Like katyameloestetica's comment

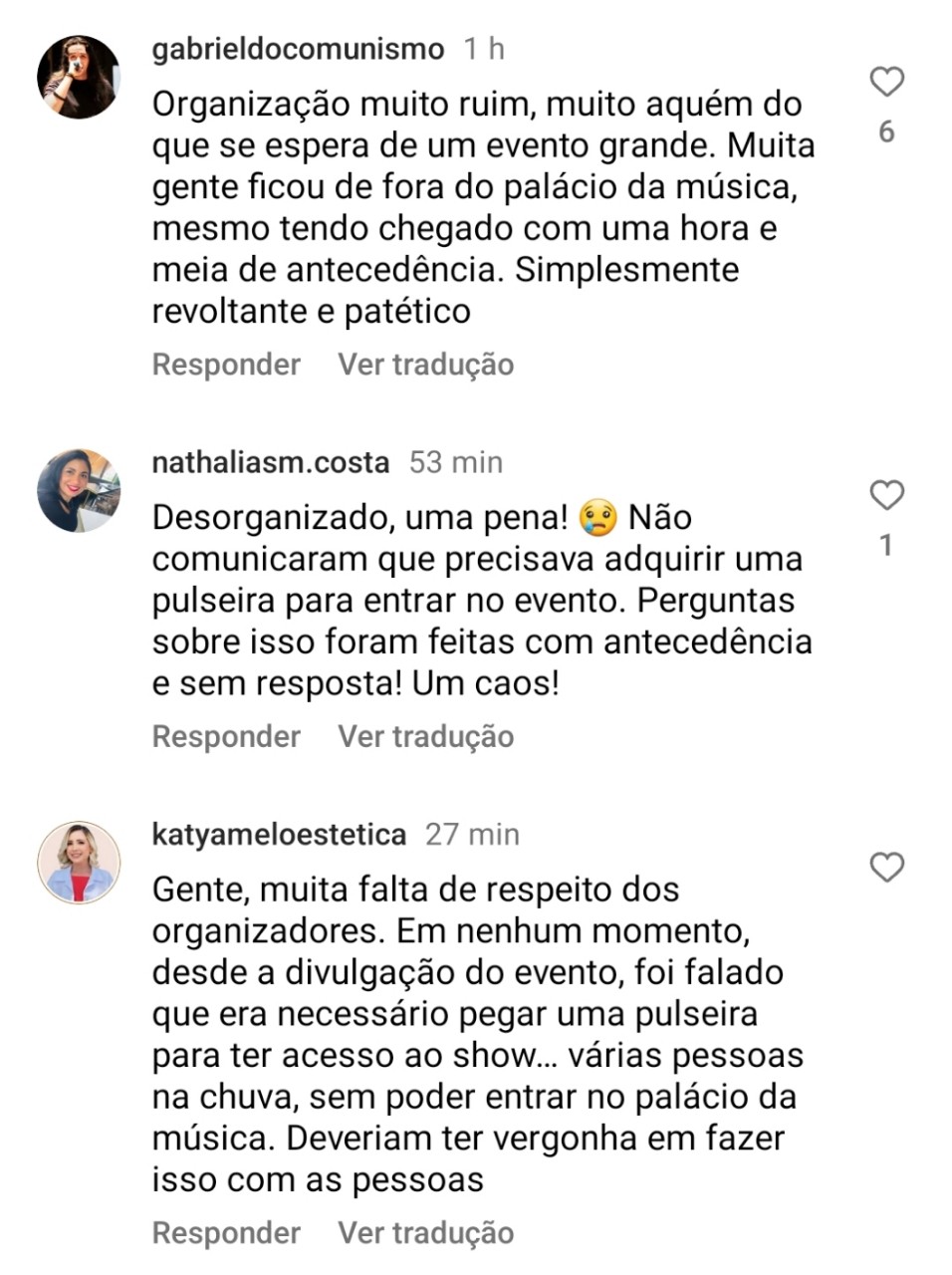pyautogui.click(x=886, y=868)
